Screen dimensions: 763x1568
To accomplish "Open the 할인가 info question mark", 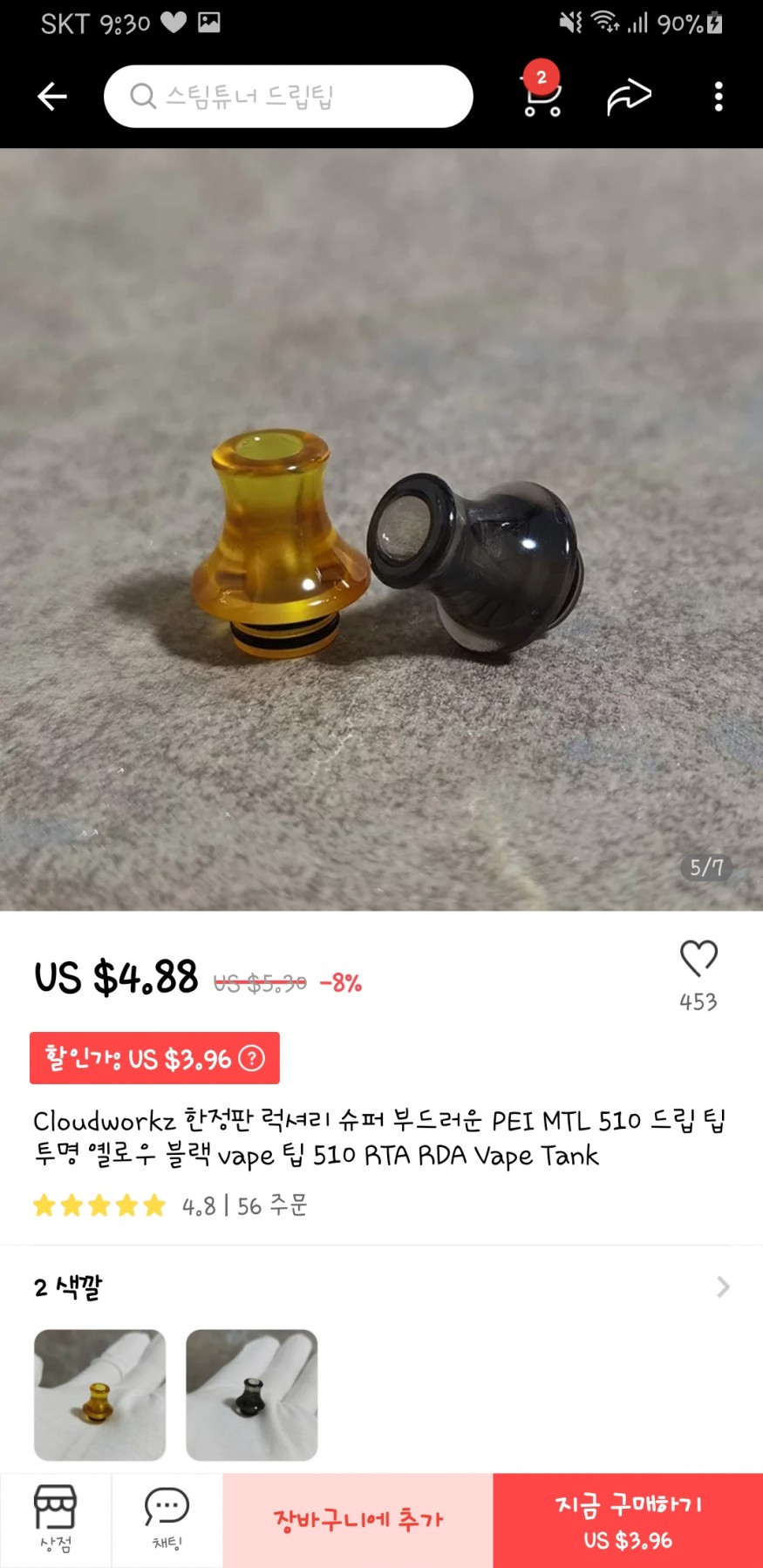I will (251, 1058).
